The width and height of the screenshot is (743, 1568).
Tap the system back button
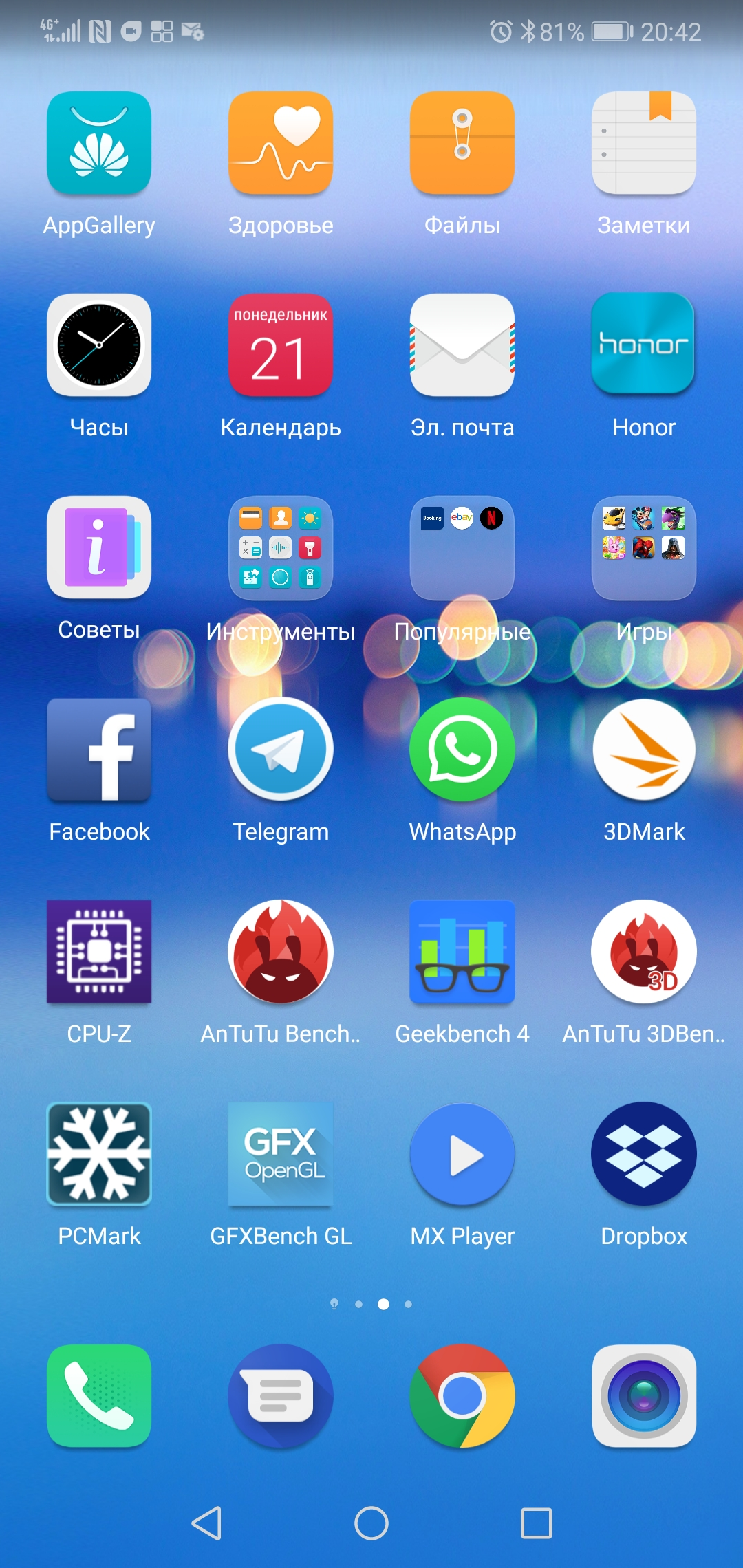coord(206,1523)
